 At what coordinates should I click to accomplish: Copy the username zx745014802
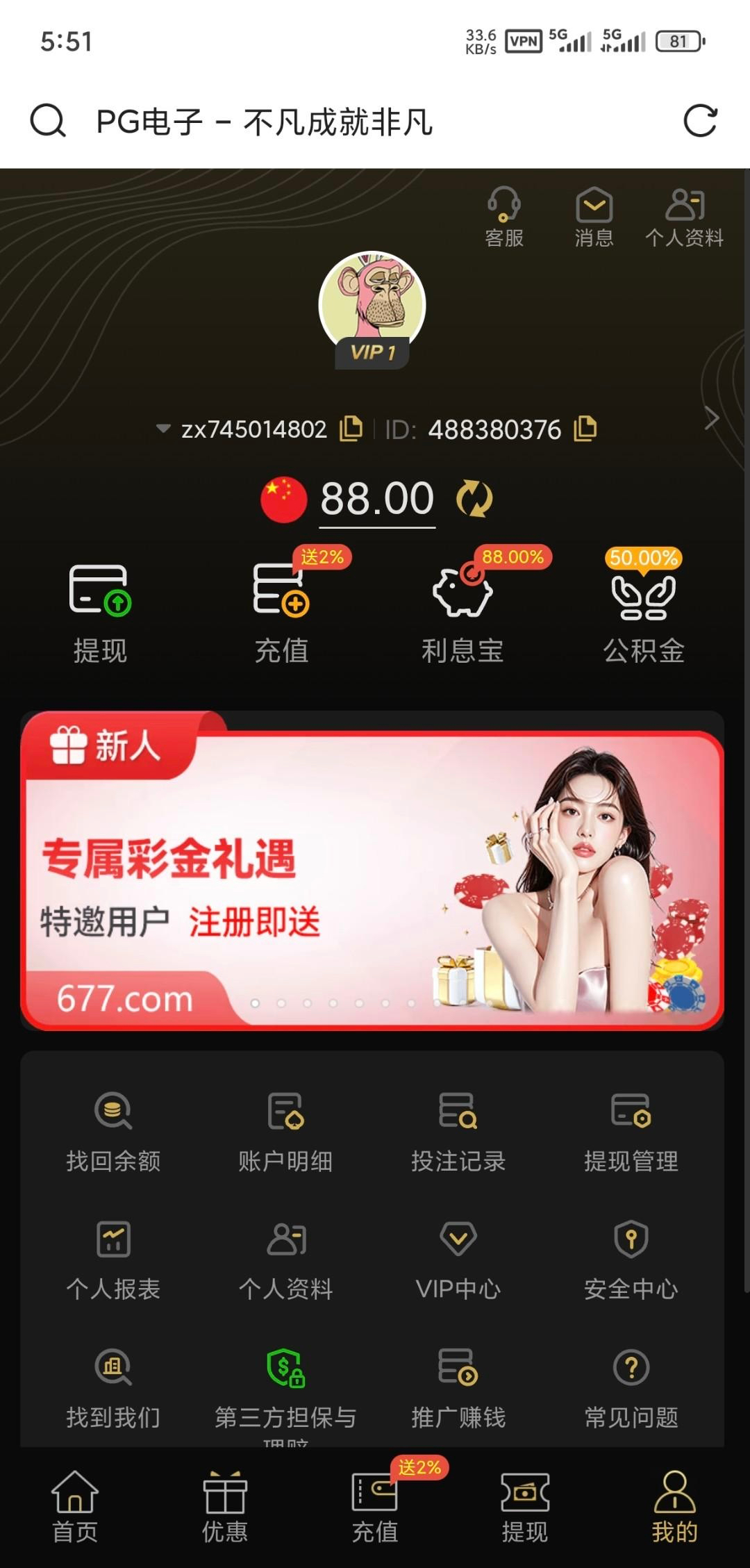[351, 429]
